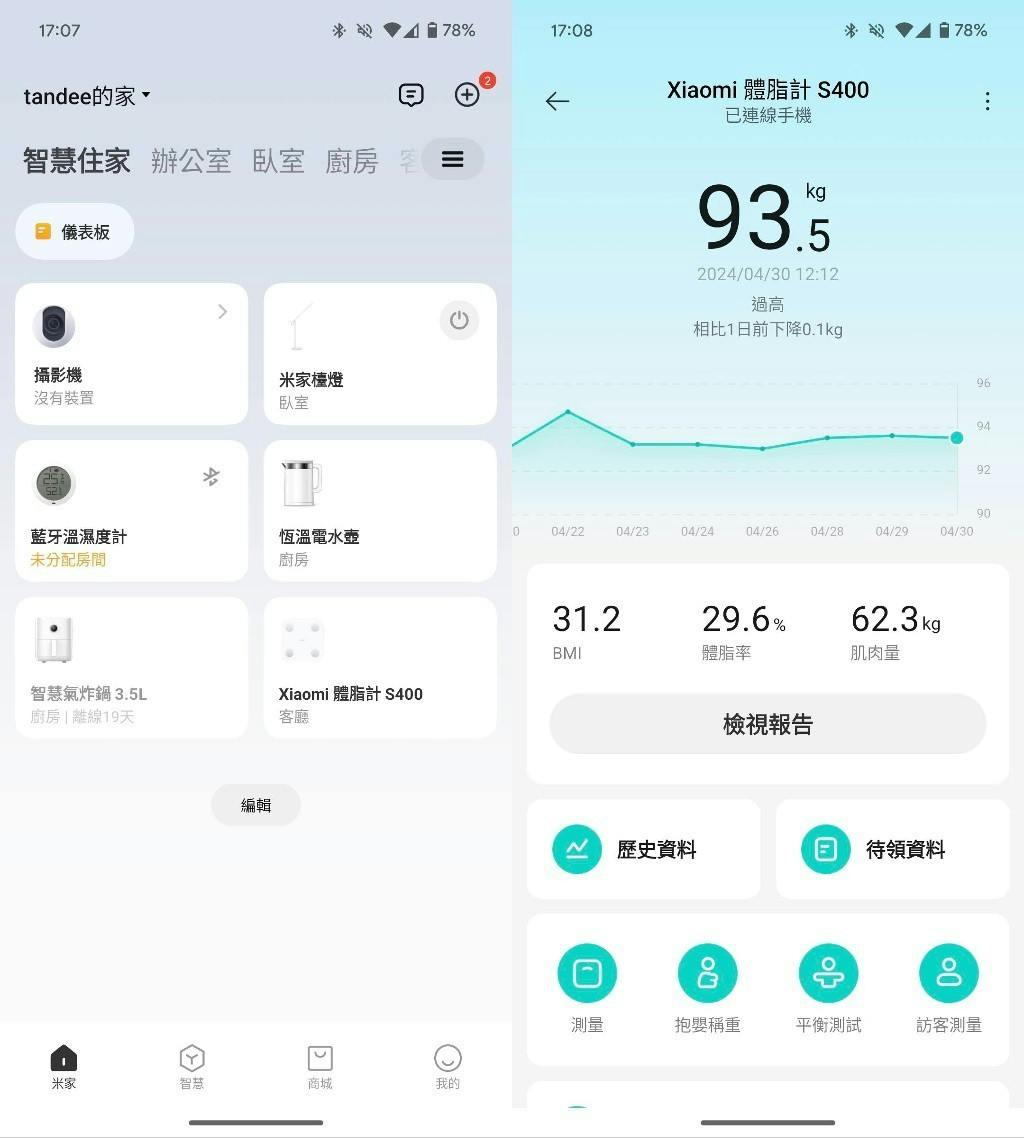Tap 檢視報告 to view the report
Viewport: 1024px width, 1138px height.
point(768,724)
